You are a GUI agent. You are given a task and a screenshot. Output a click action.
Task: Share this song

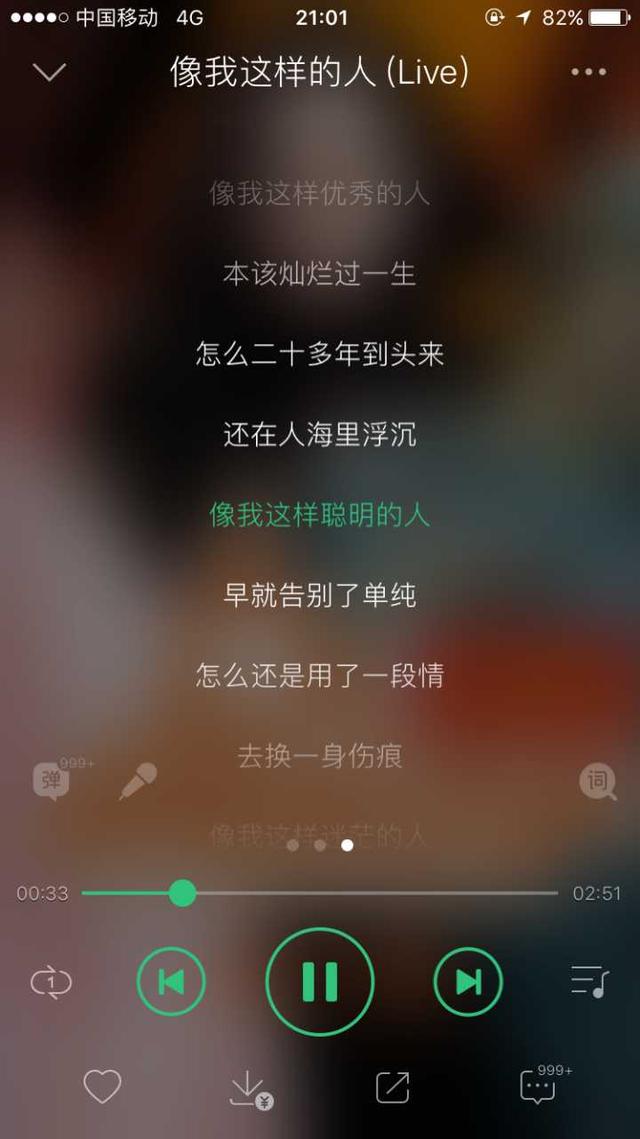tap(392, 1087)
